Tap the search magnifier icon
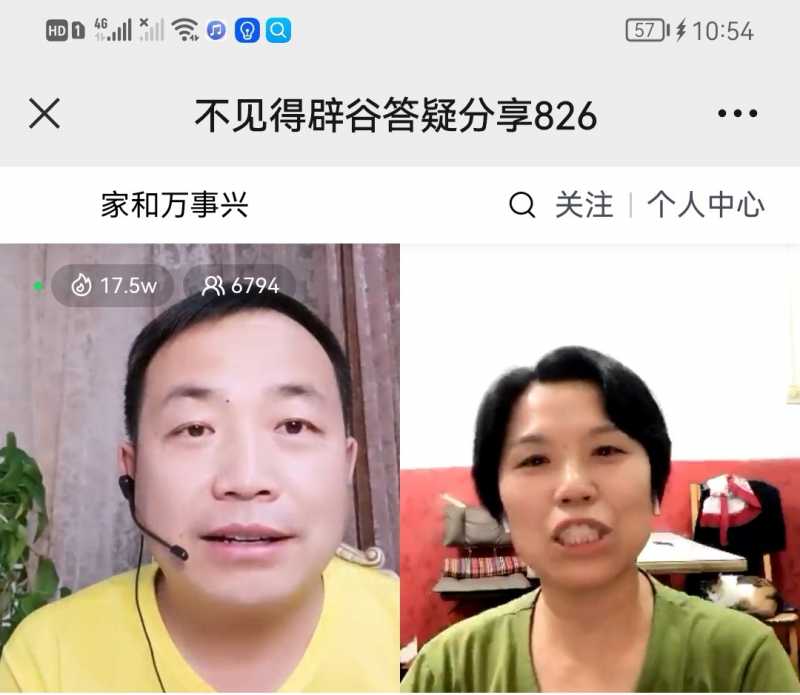800x695 pixels. pyautogui.click(x=522, y=205)
